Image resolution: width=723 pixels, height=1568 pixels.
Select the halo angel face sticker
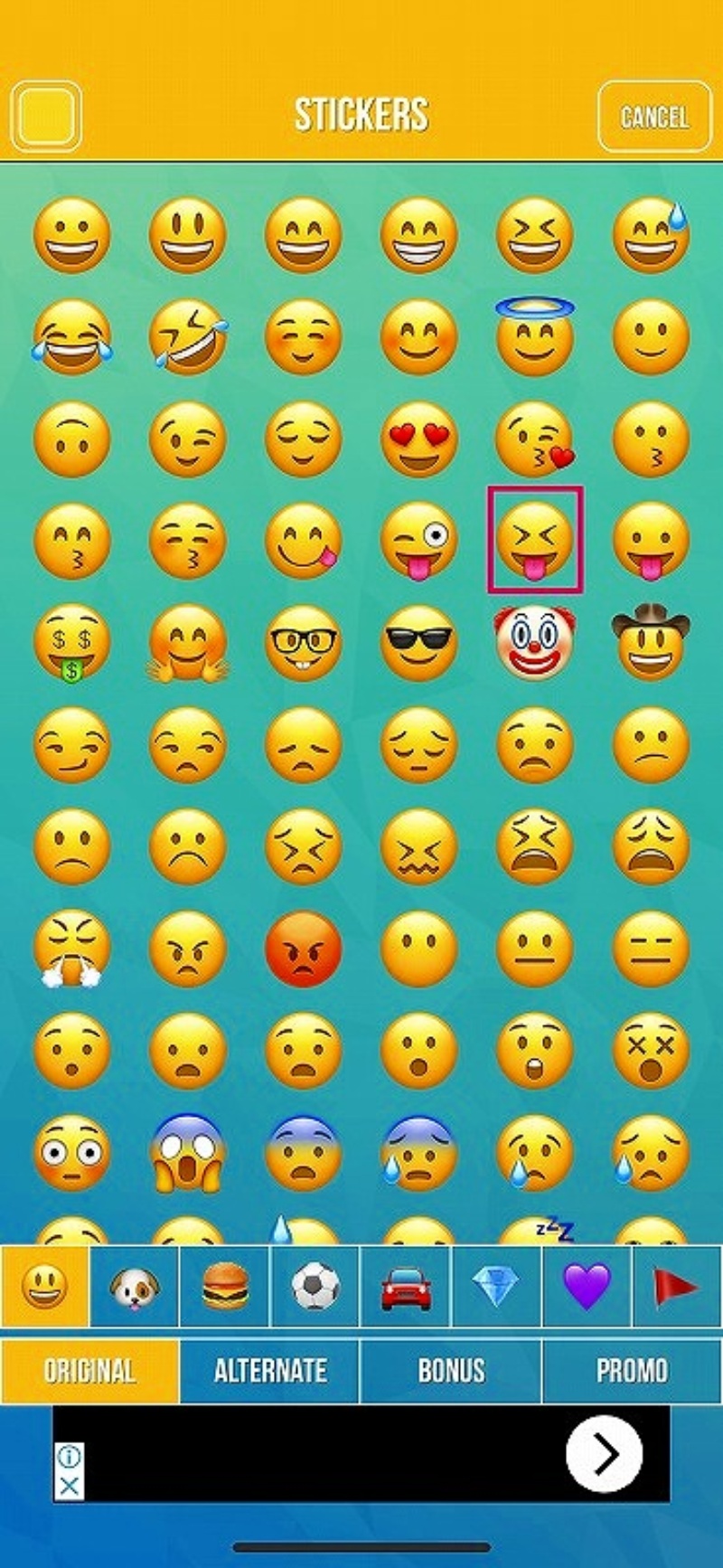coord(535,335)
